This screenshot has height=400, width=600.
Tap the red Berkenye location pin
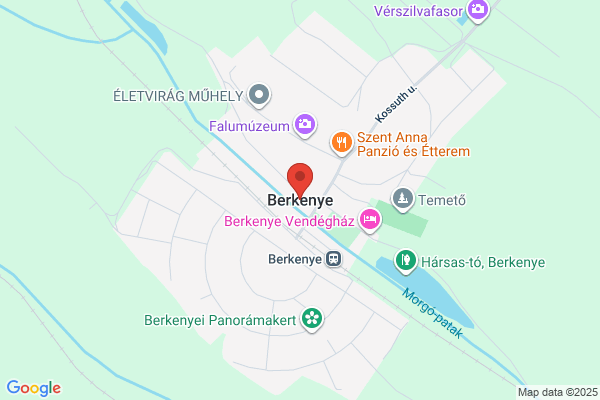[300, 179]
